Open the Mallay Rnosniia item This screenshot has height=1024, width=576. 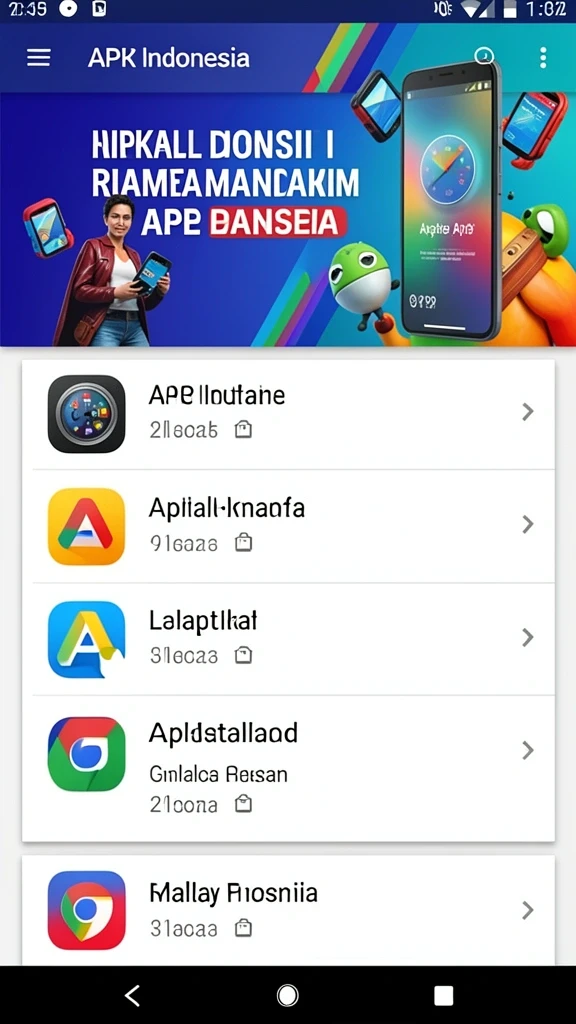coord(288,910)
